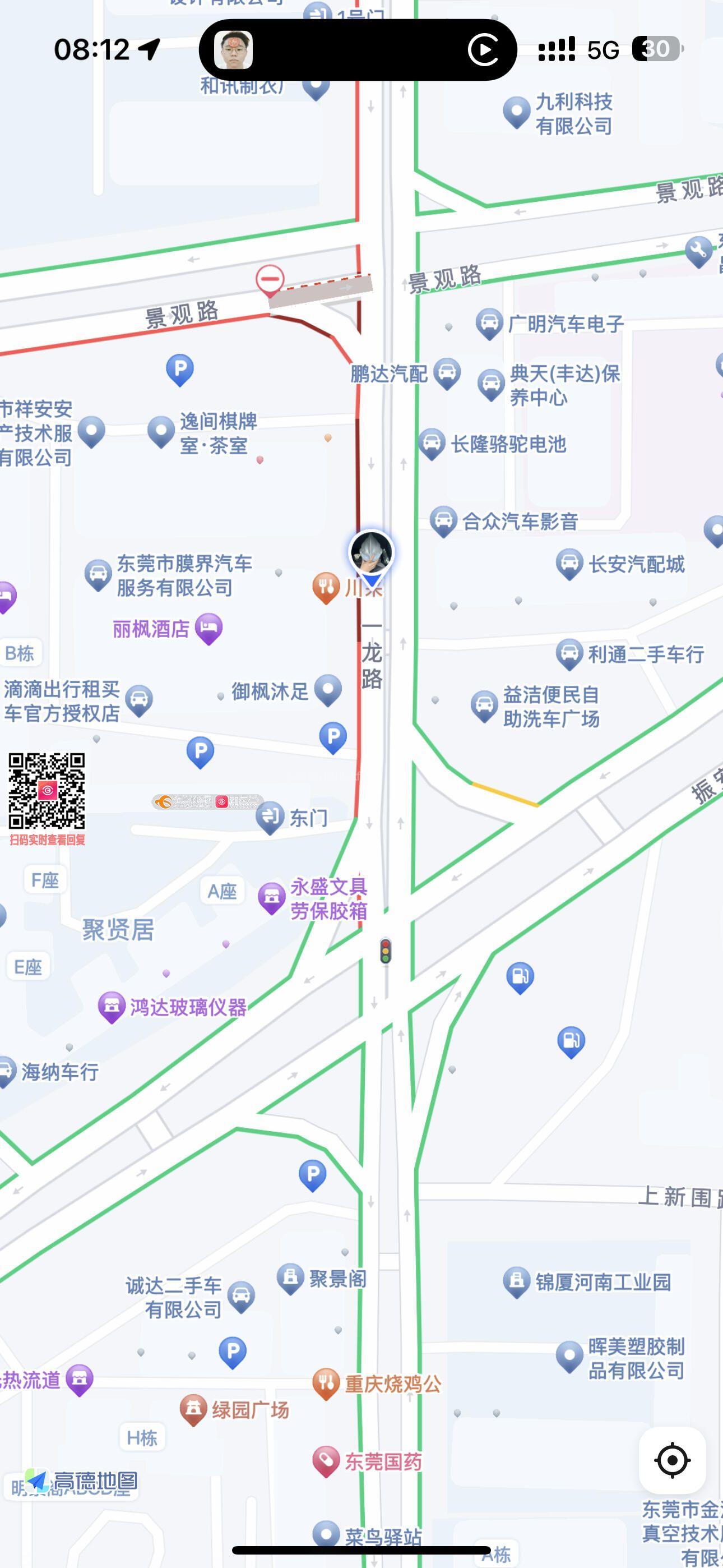Select 锦厦河南工业园 place marker
This screenshot has height=1568, width=723.
517,1281
